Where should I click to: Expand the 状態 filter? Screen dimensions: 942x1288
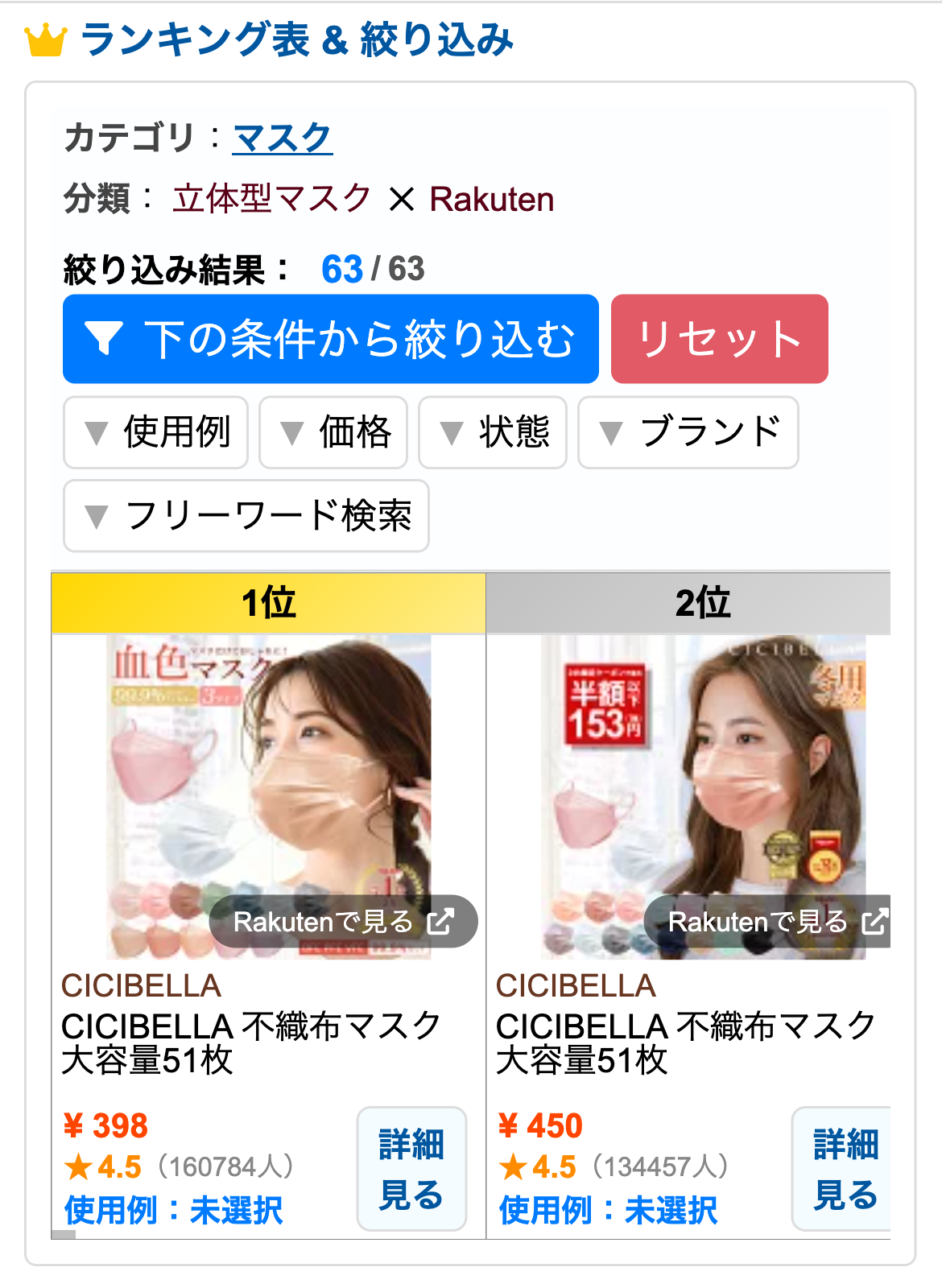point(492,432)
